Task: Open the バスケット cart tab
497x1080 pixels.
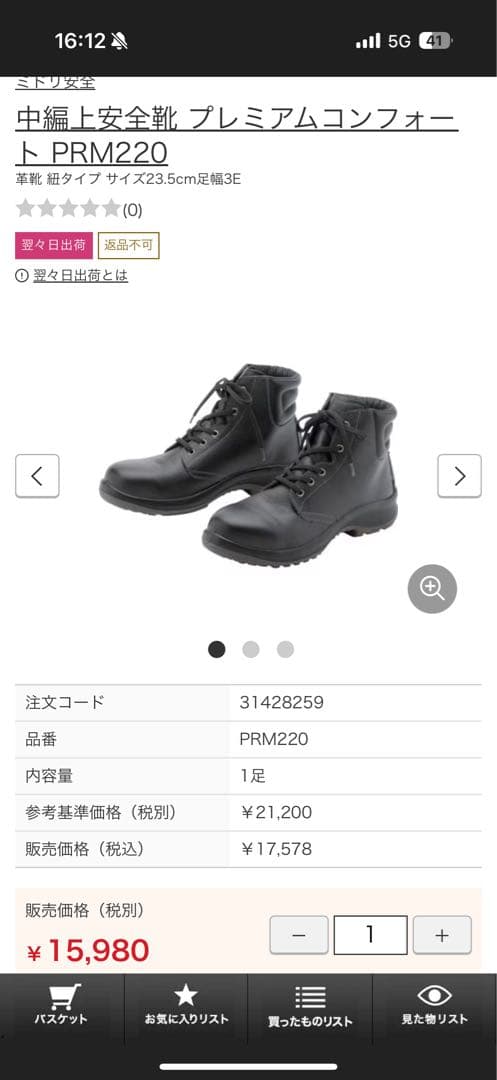Action: click(62, 1006)
